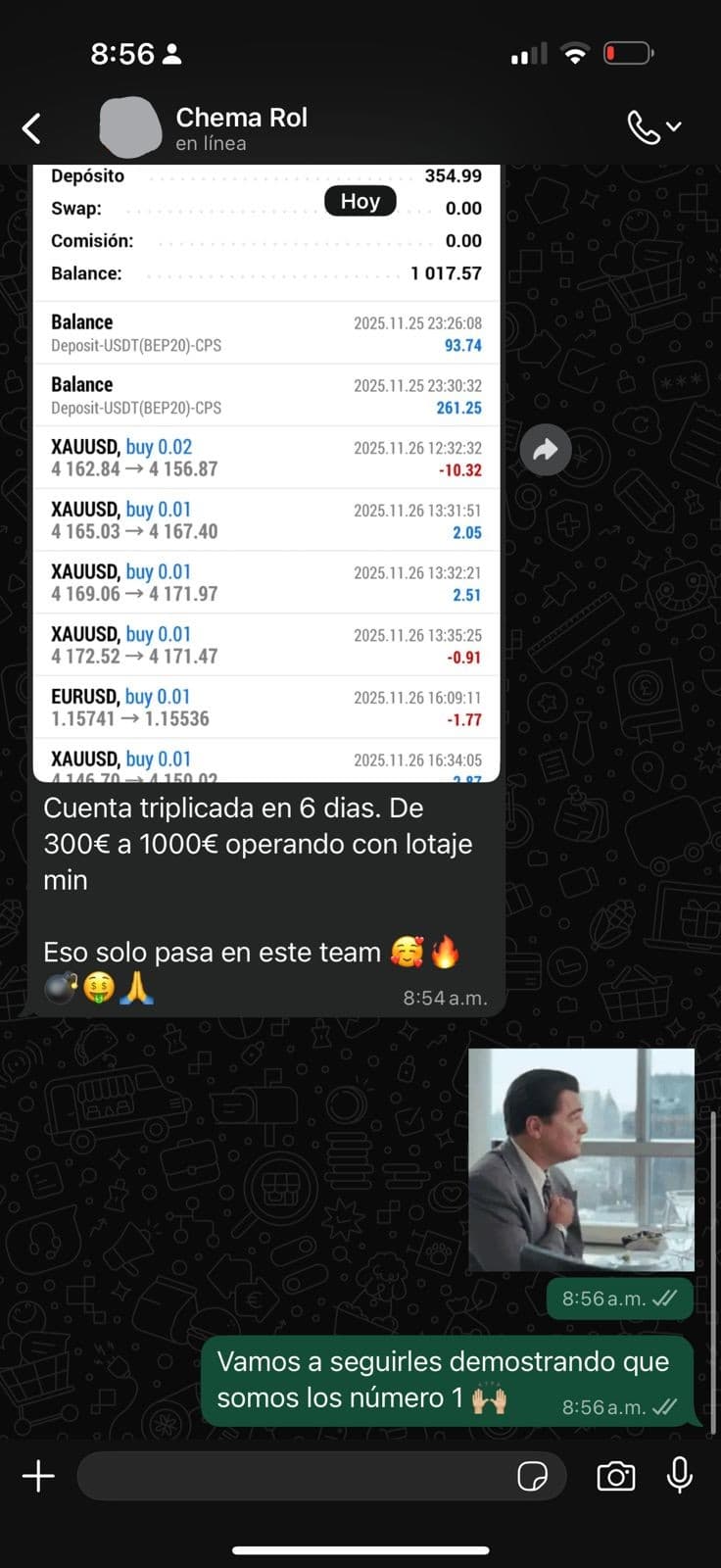Open the sticker picker in message bar

pyautogui.click(x=534, y=1476)
